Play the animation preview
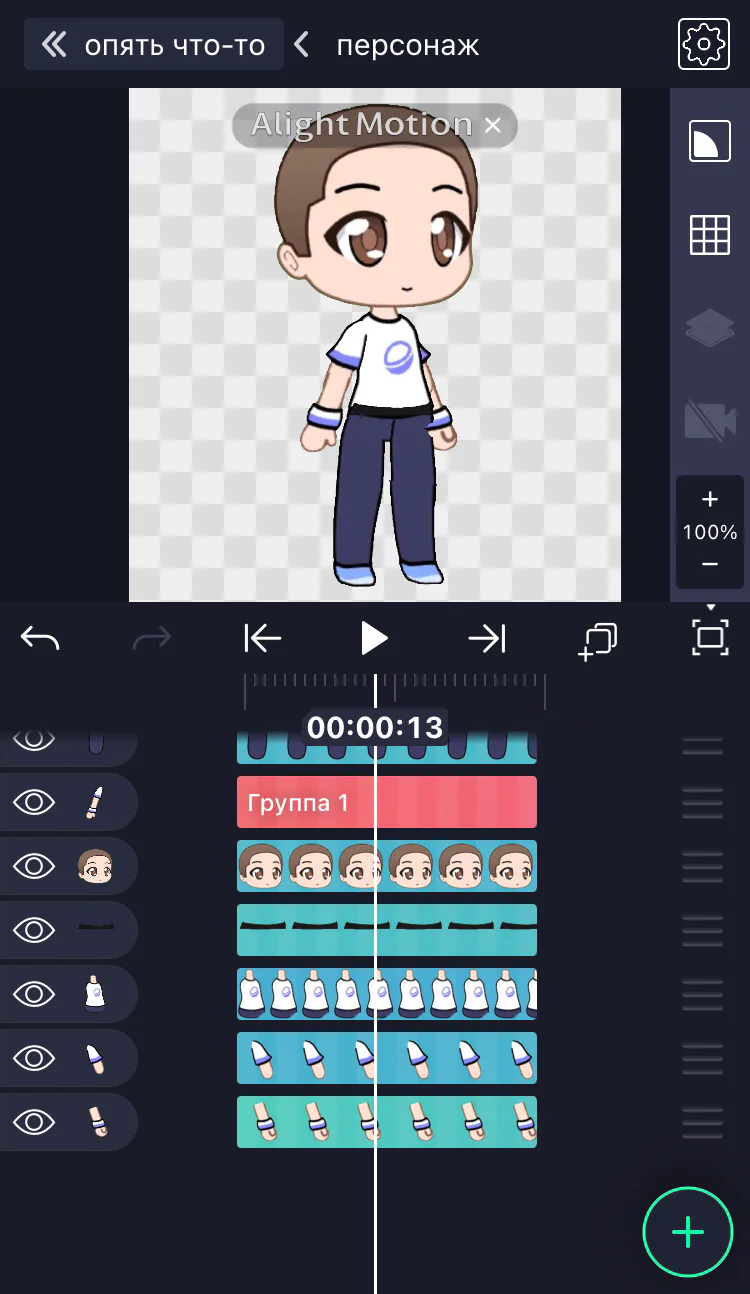 [x=374, y=638]
